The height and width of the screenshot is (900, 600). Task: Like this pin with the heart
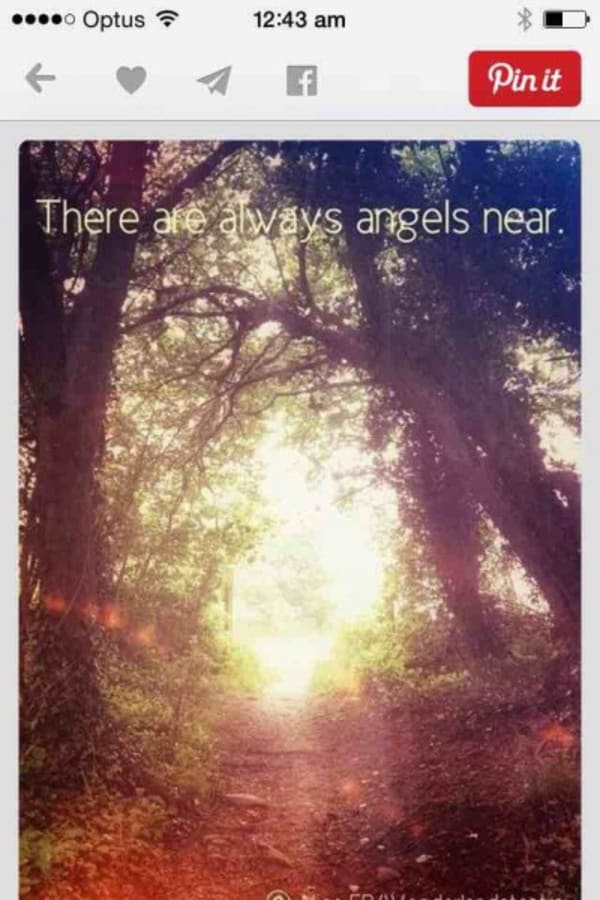pos(131,80)
